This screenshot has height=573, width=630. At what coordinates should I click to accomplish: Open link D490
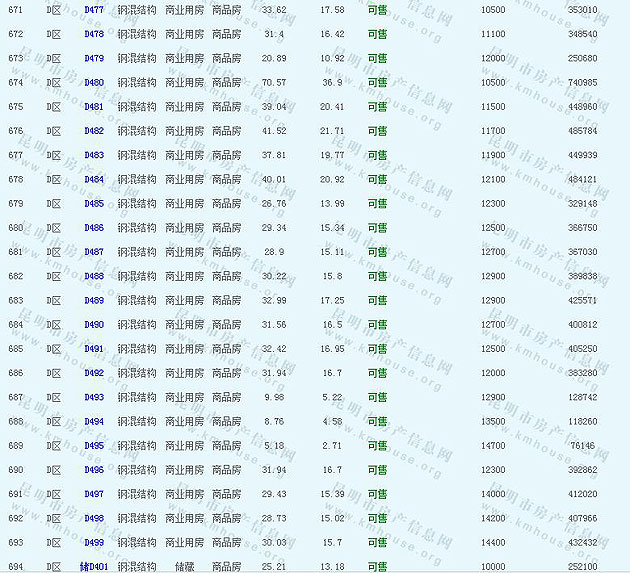coord(93,325)
